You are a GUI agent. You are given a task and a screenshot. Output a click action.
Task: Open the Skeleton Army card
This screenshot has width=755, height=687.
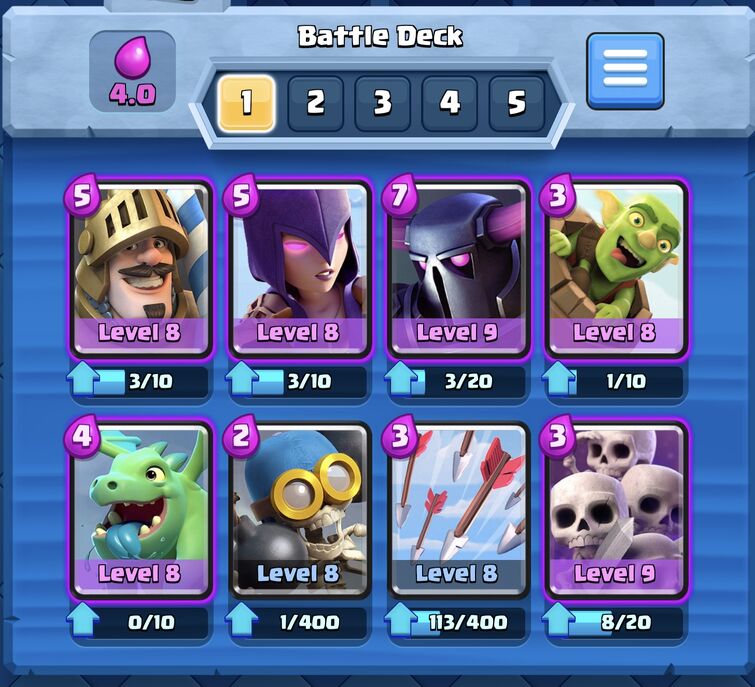pos(616,510)
